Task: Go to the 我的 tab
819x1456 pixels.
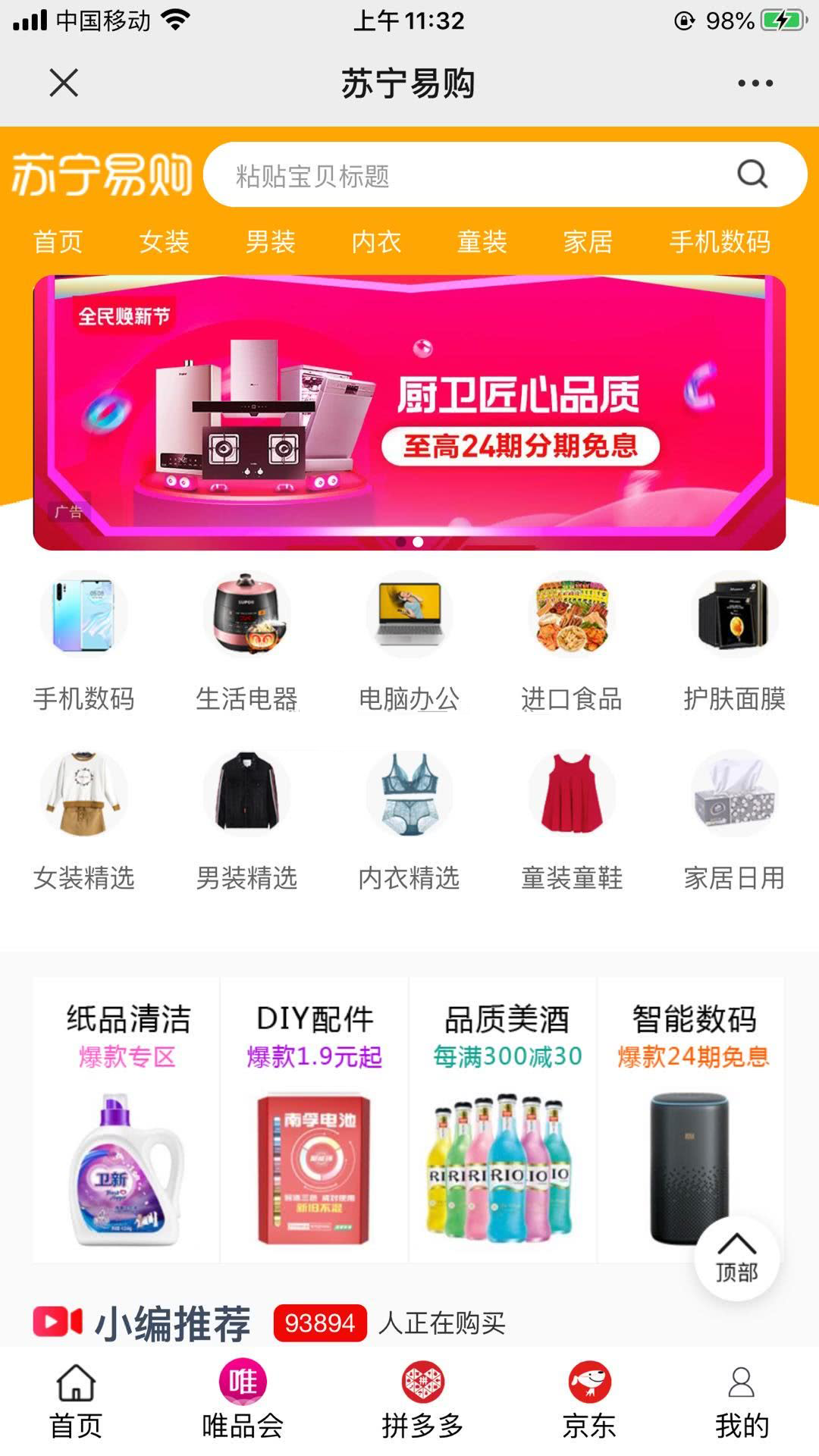Action: [x=742, y=1401]
